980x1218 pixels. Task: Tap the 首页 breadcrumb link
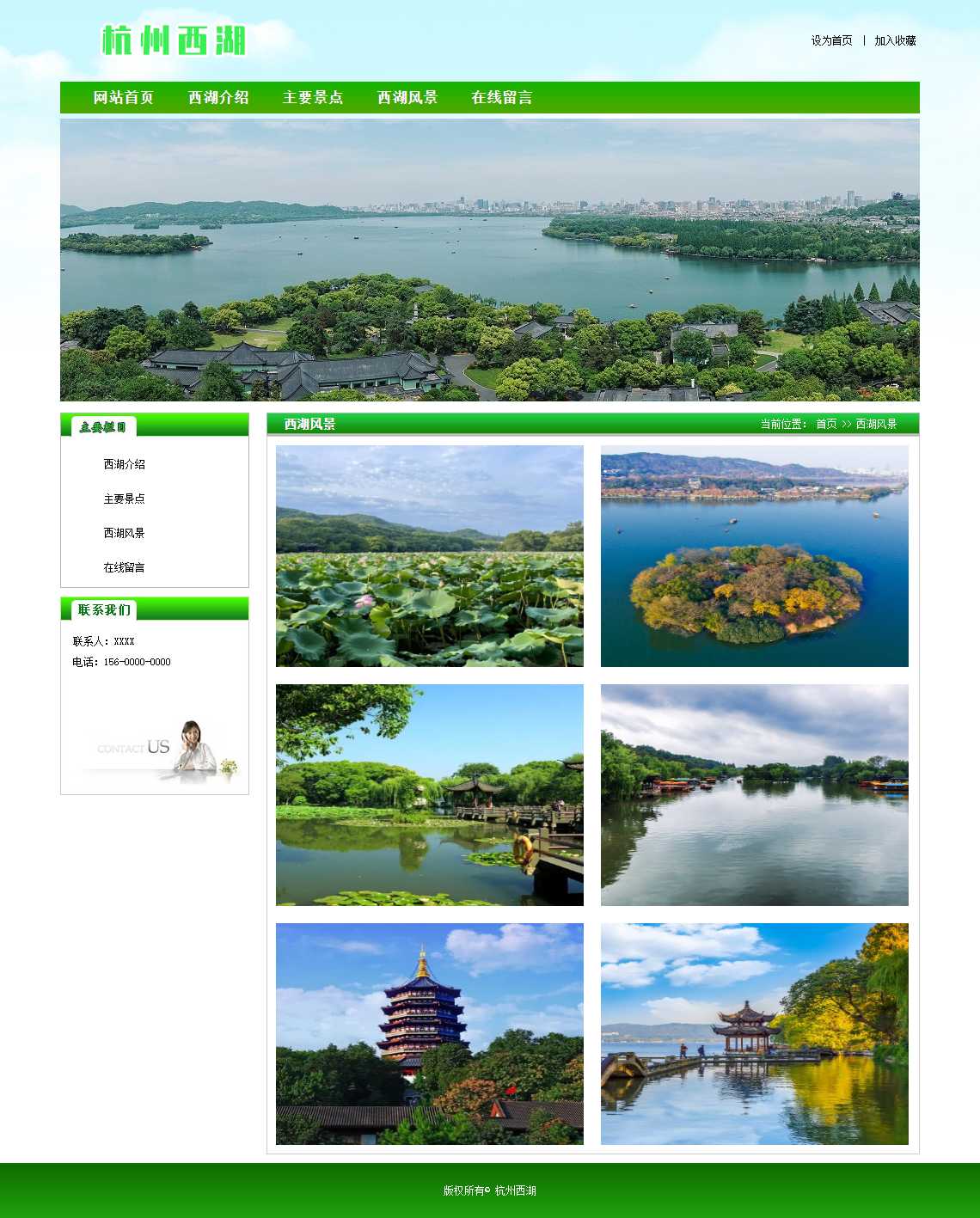(x=826, y=424)
